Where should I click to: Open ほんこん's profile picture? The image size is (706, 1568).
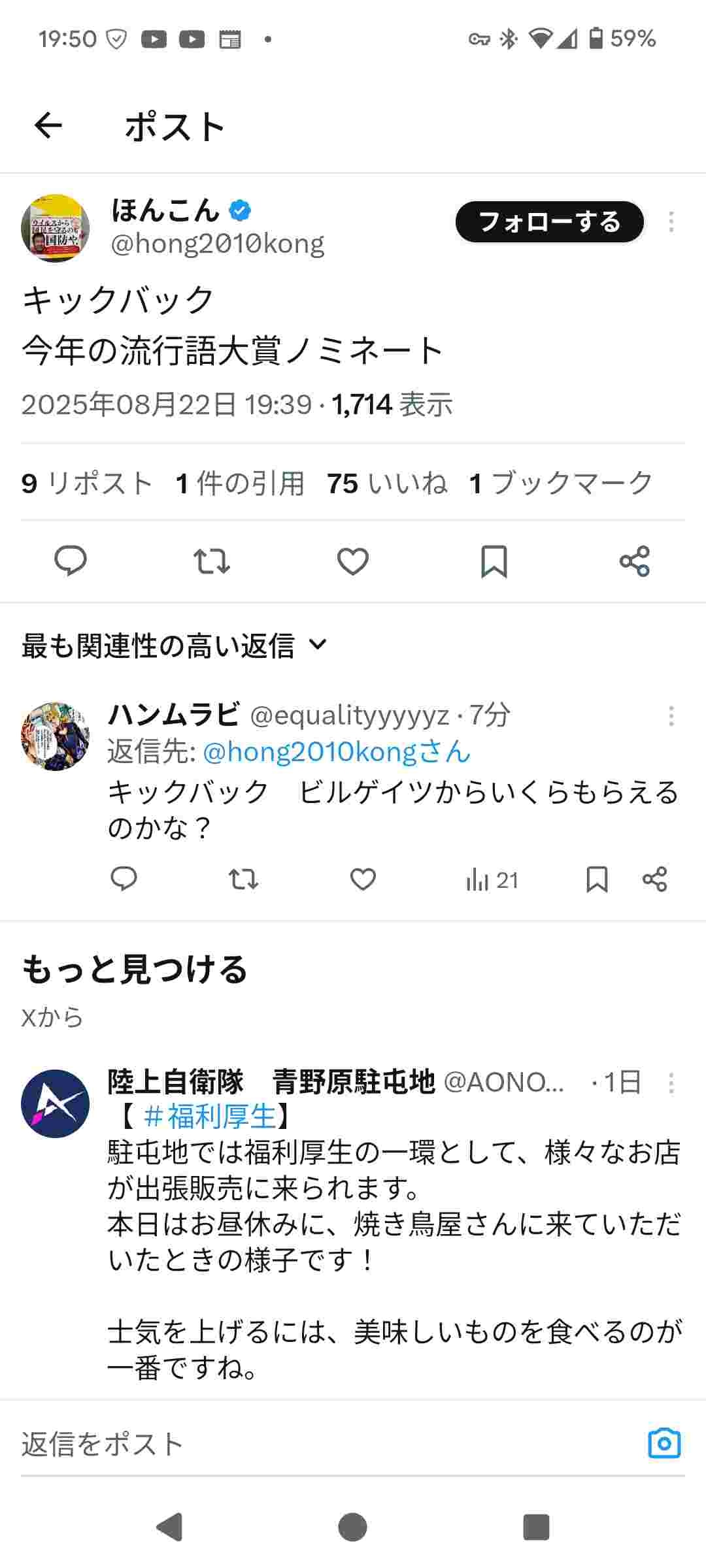click(56, 228)
